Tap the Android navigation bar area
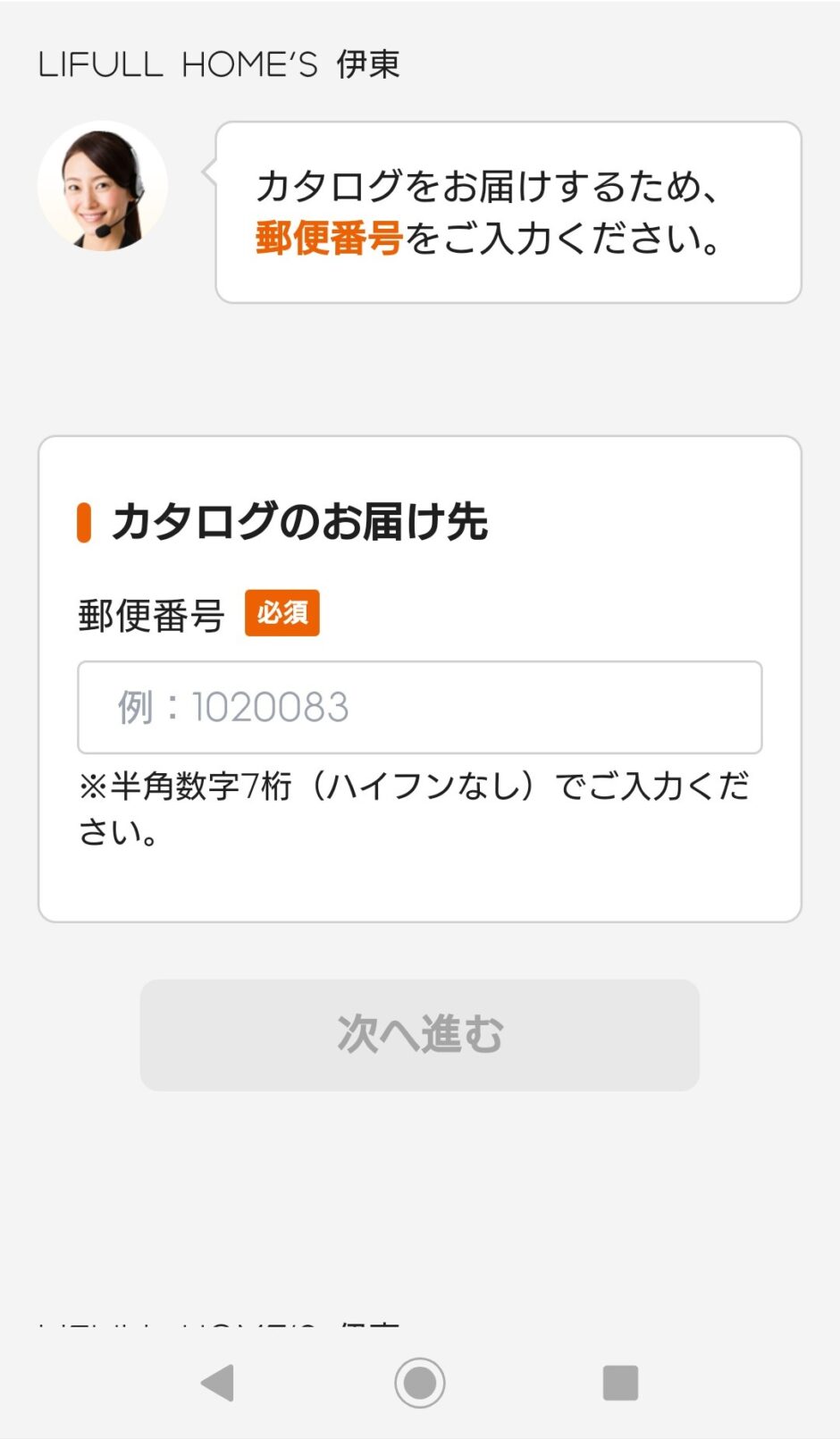The width and height of the screenshot is (840, 1439). pos(420,1382)
